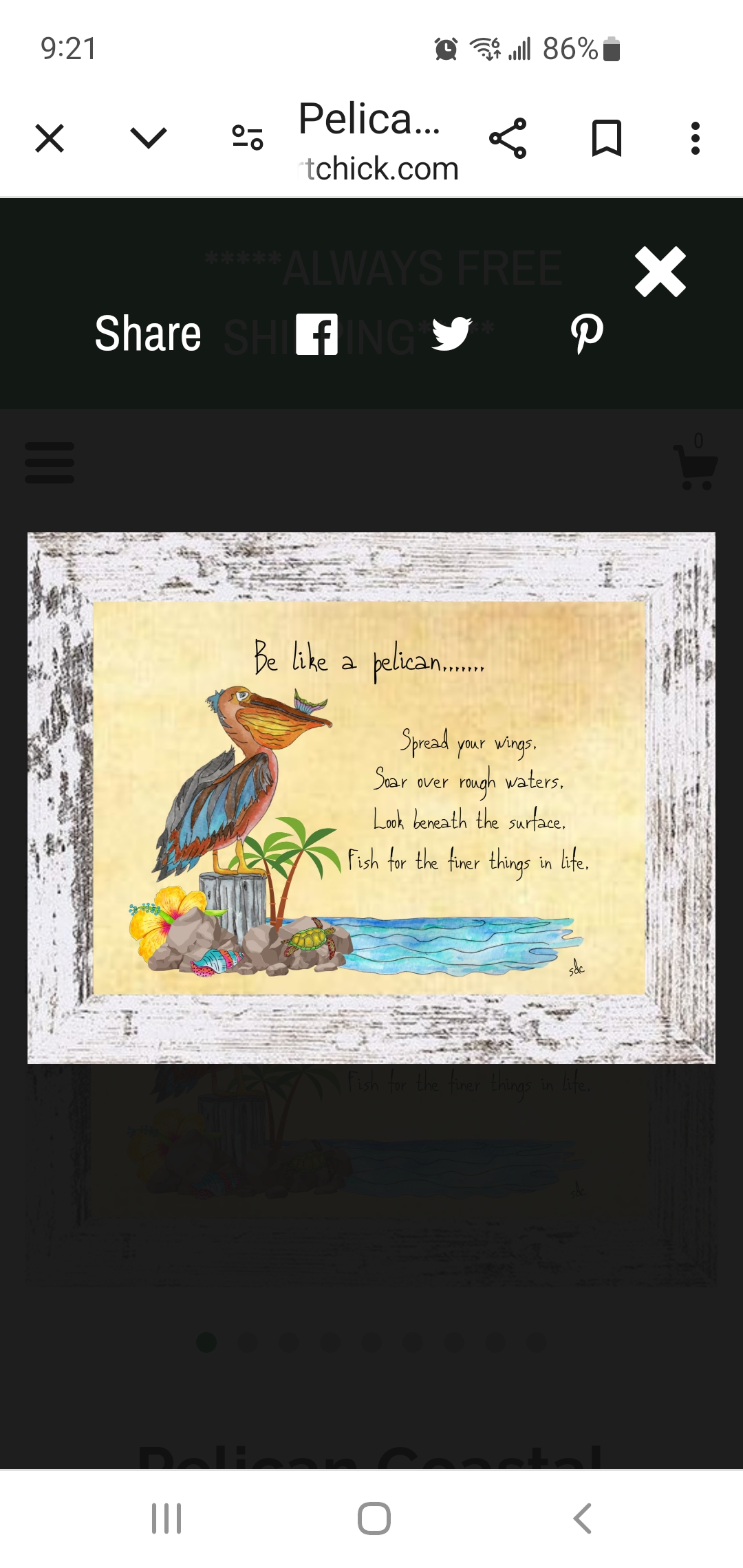Share the page via the browser share icon
The height and width of the screenshot is (1568, 743).
pos(508,138)
